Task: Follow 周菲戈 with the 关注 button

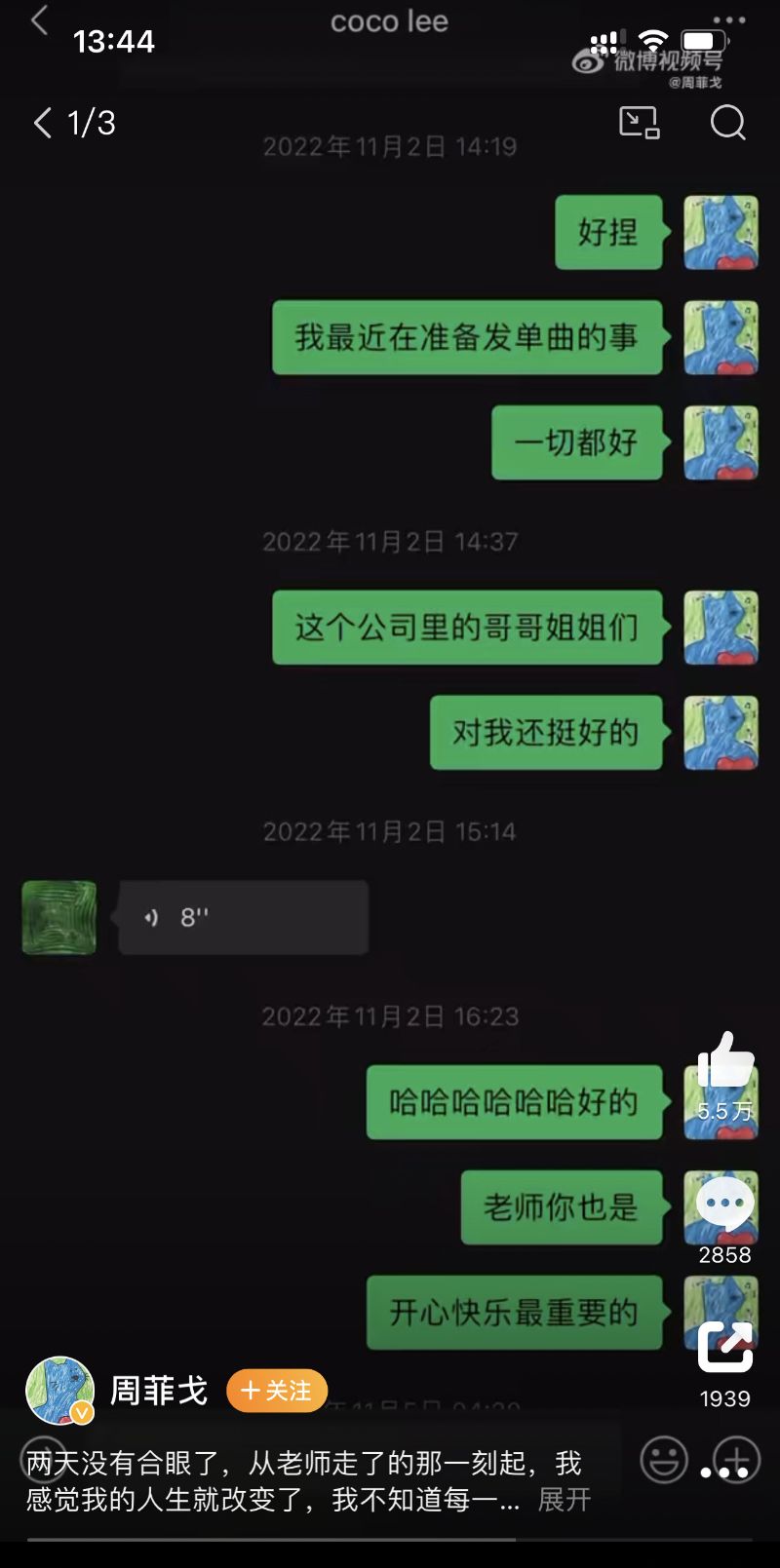Action: pos(277,1391)
